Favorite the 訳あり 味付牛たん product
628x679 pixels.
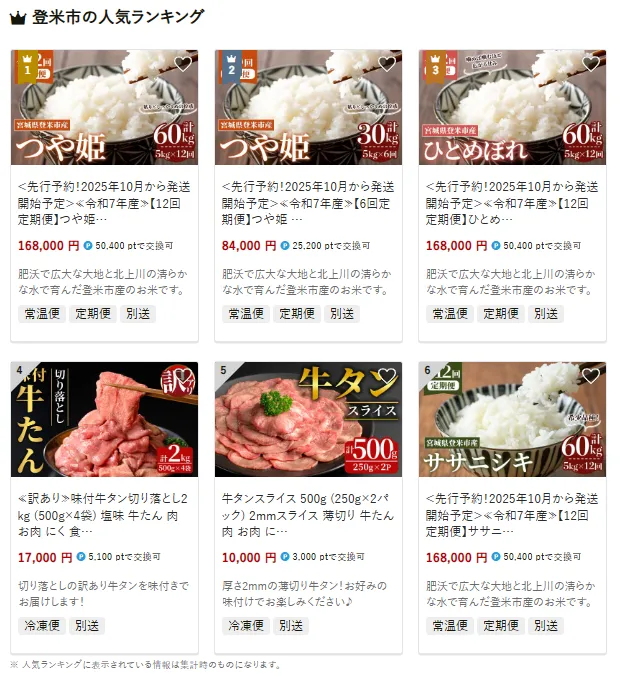(183, 376)
